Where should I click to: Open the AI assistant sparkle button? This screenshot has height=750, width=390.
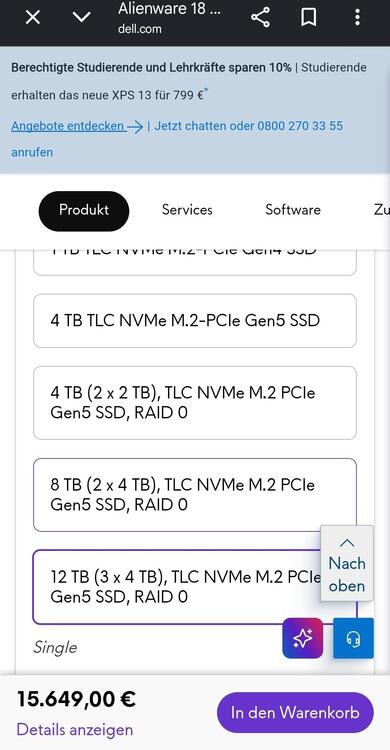[x=303, y=638]
